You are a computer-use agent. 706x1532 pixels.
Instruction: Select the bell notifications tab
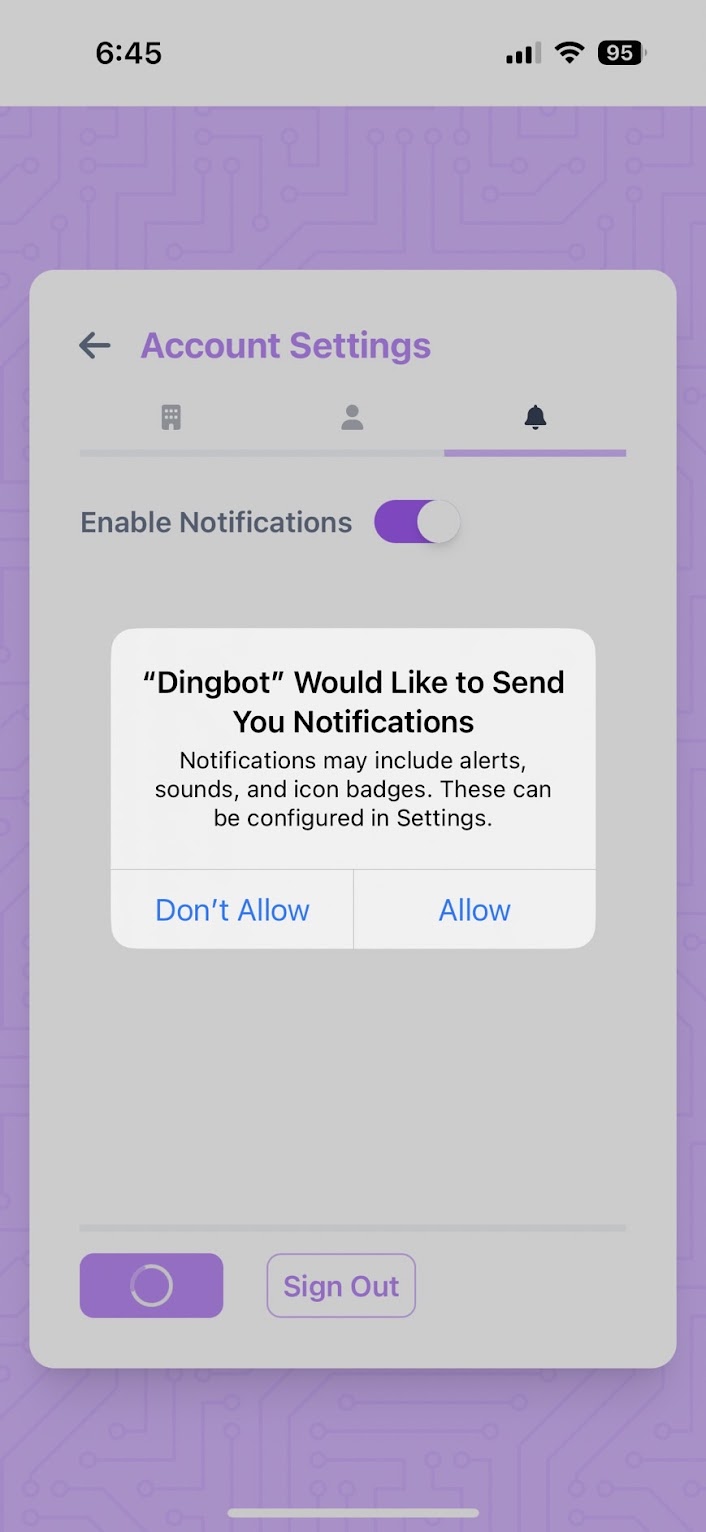pos(535,418)
